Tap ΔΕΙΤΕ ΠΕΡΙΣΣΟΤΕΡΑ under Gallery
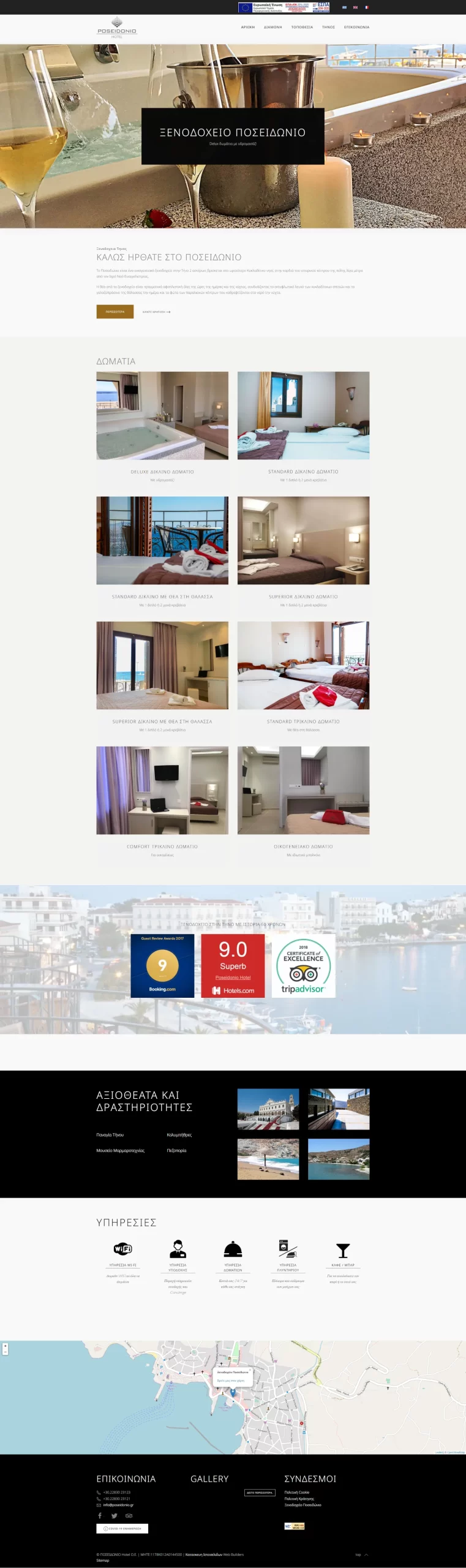The width and height of the screenshot is (466, 1568). [259, 1493]
